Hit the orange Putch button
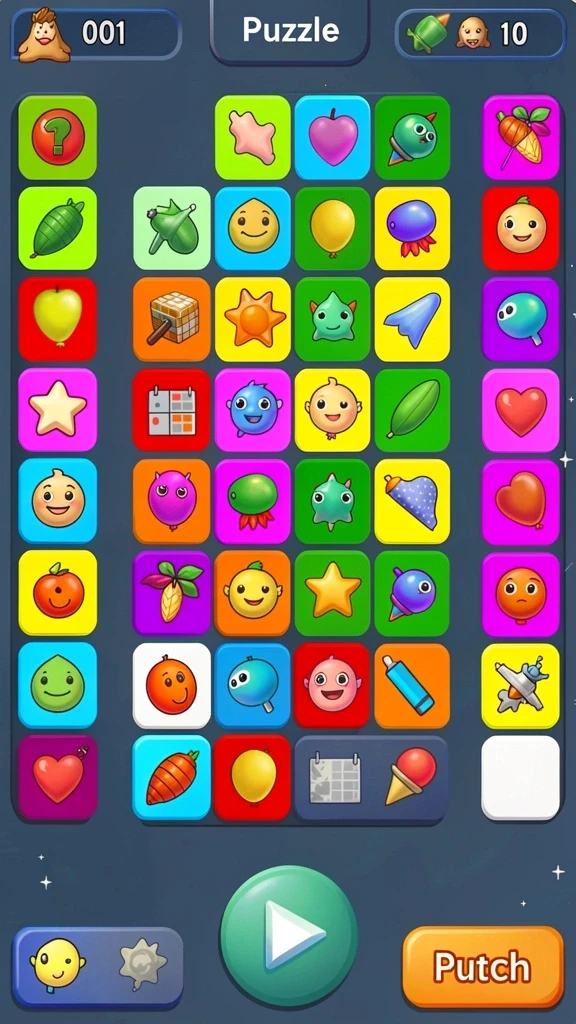 [483, 967]
